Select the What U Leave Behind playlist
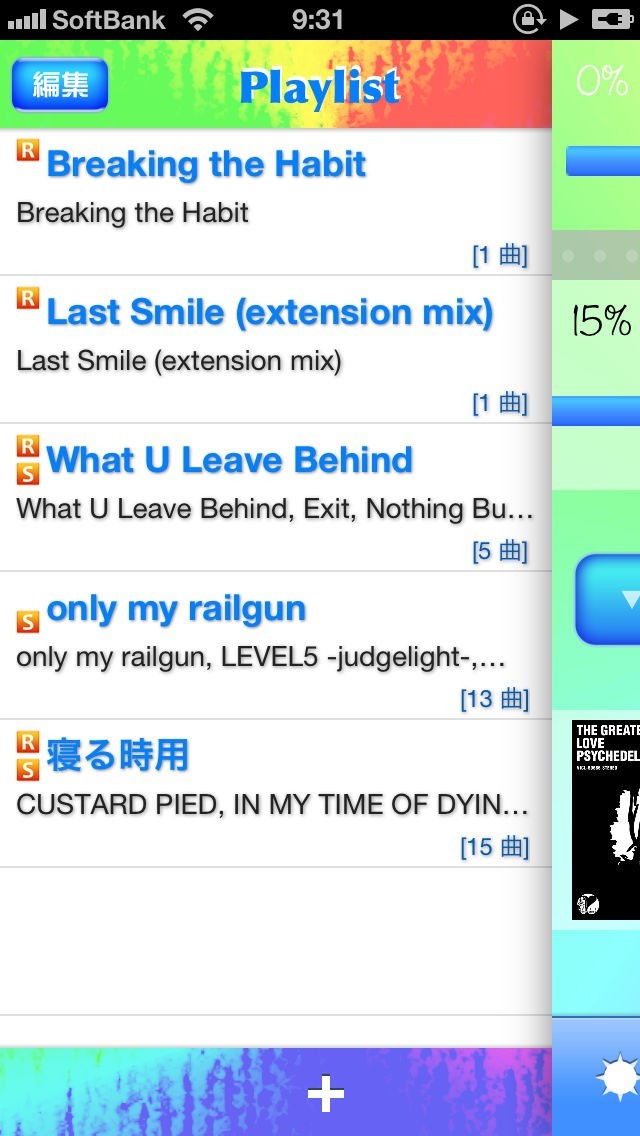 point(275,496)
